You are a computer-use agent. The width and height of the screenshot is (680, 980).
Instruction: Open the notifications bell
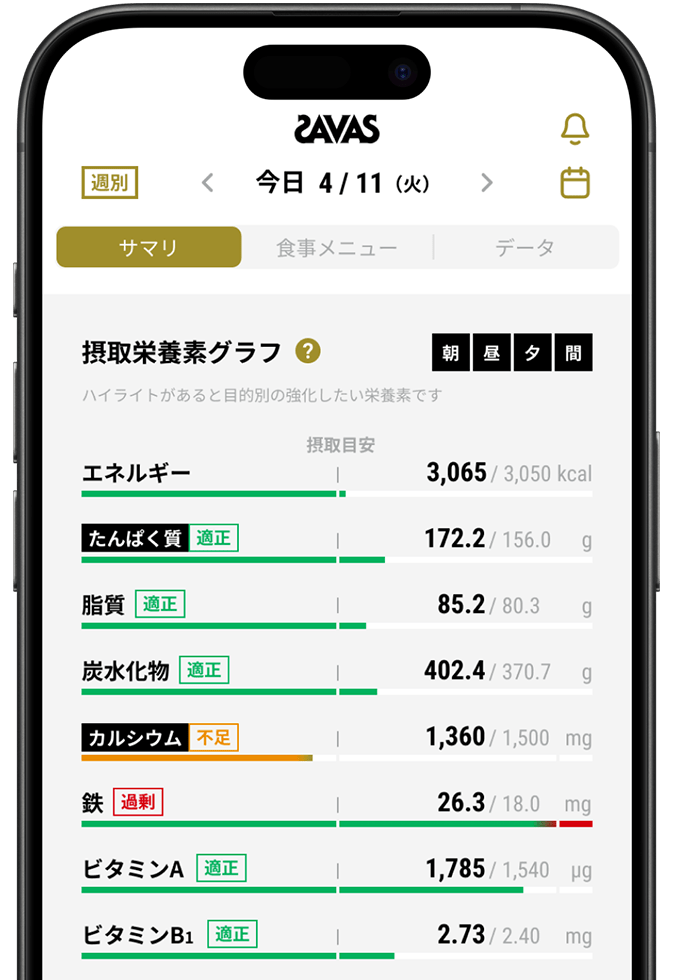(x=575, y=129)
